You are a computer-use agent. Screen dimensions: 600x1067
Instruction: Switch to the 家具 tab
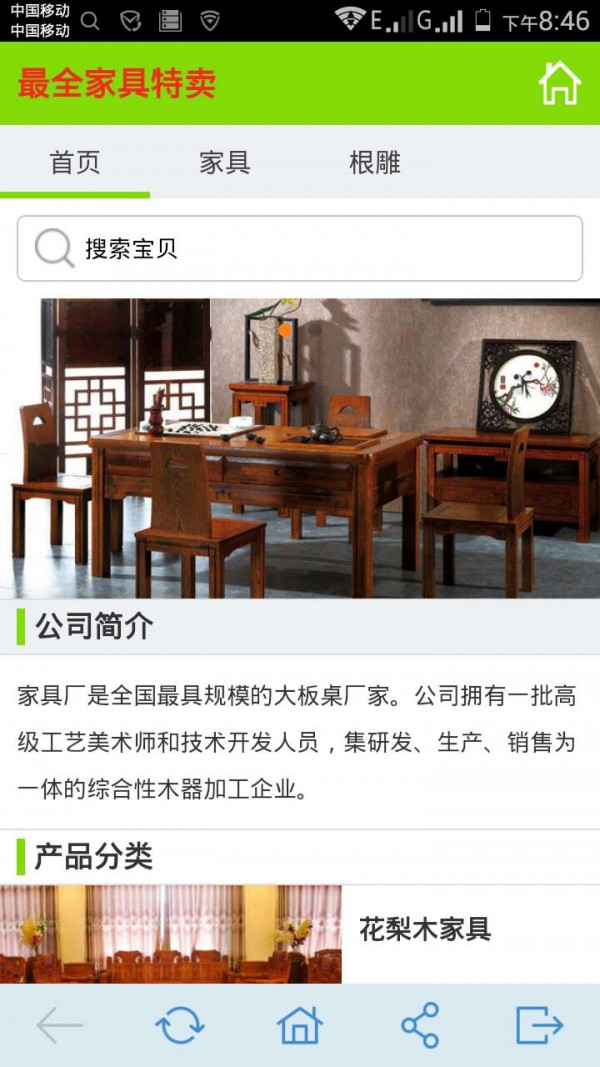point(225,163)
